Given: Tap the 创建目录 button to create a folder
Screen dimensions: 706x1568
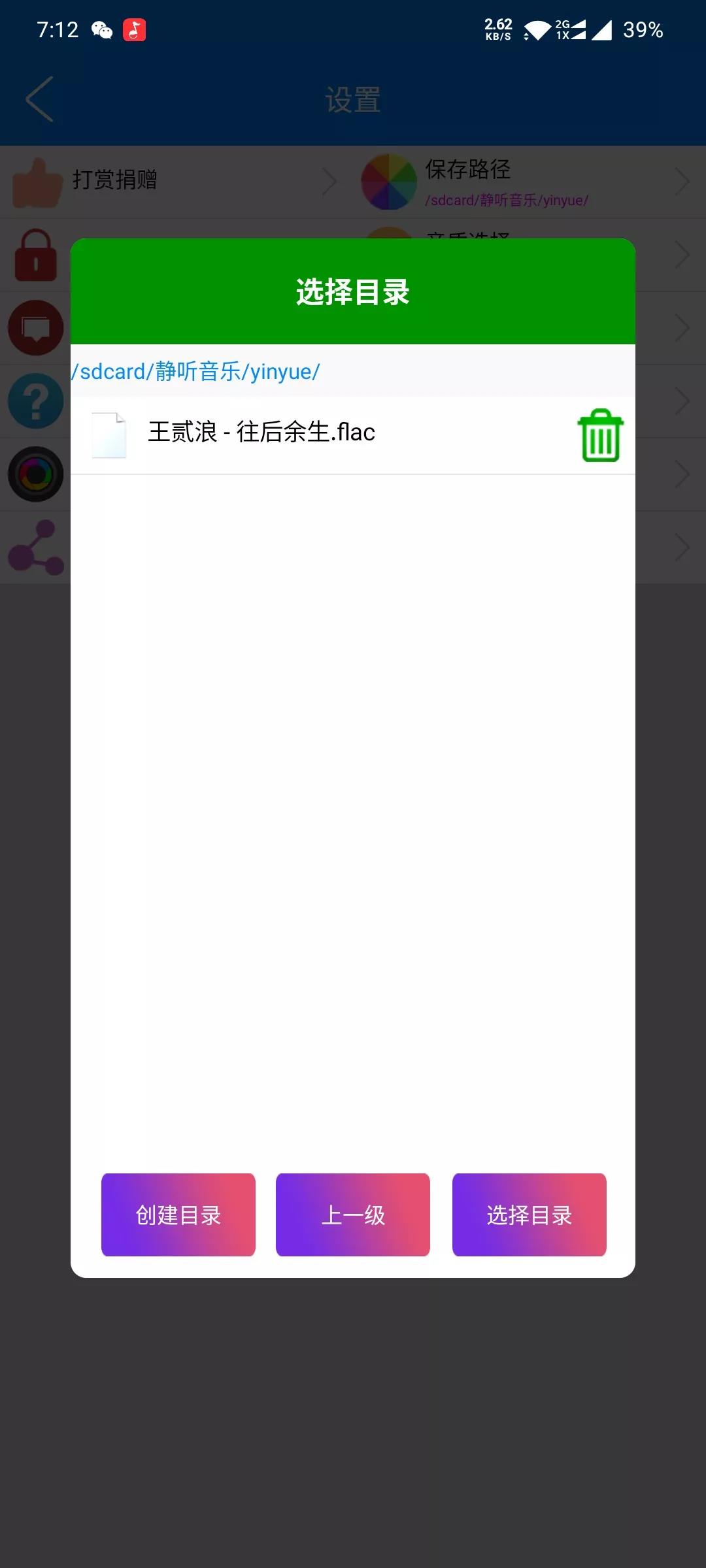Looking at the screenshot, I should pyautogui.click(x=178, y=1215).
